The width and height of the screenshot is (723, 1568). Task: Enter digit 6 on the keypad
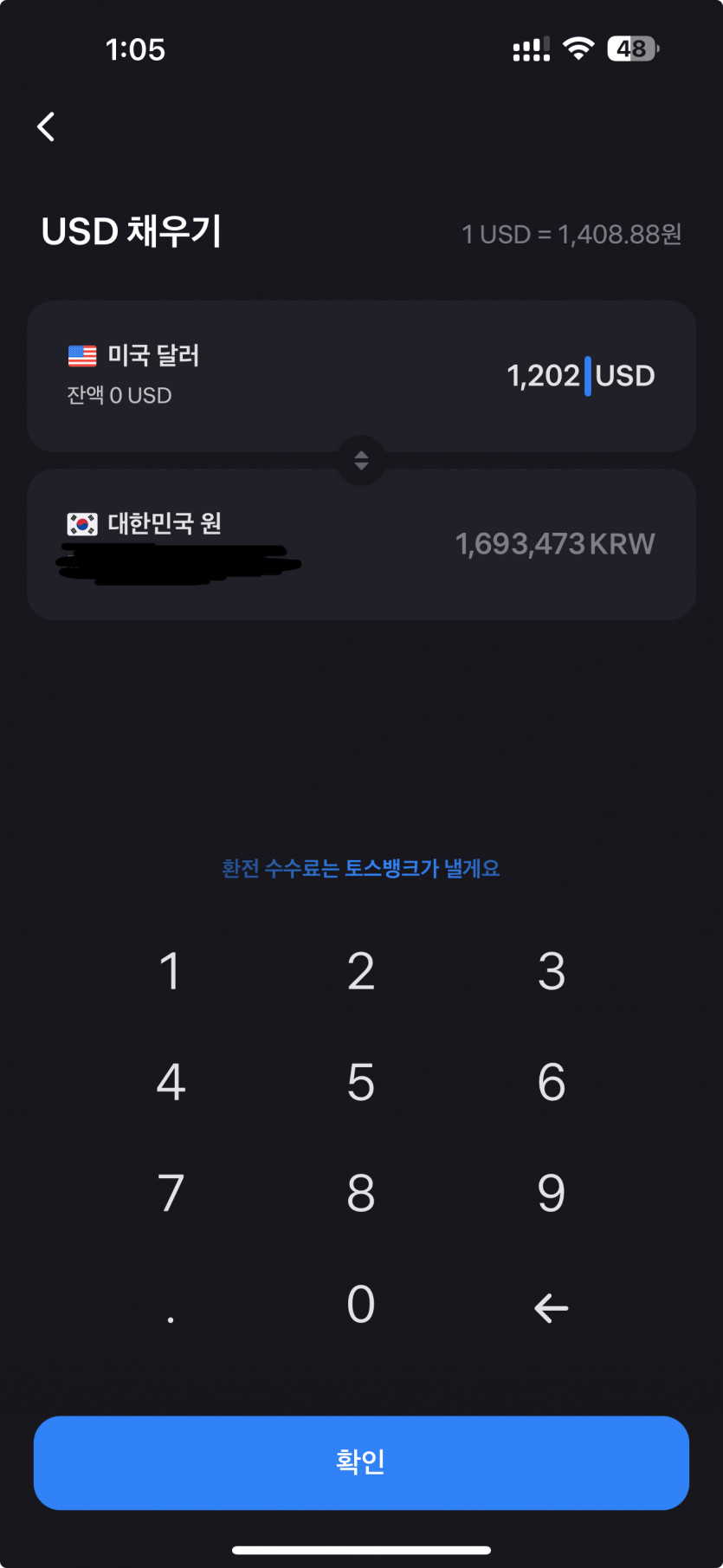(552, 1082)
